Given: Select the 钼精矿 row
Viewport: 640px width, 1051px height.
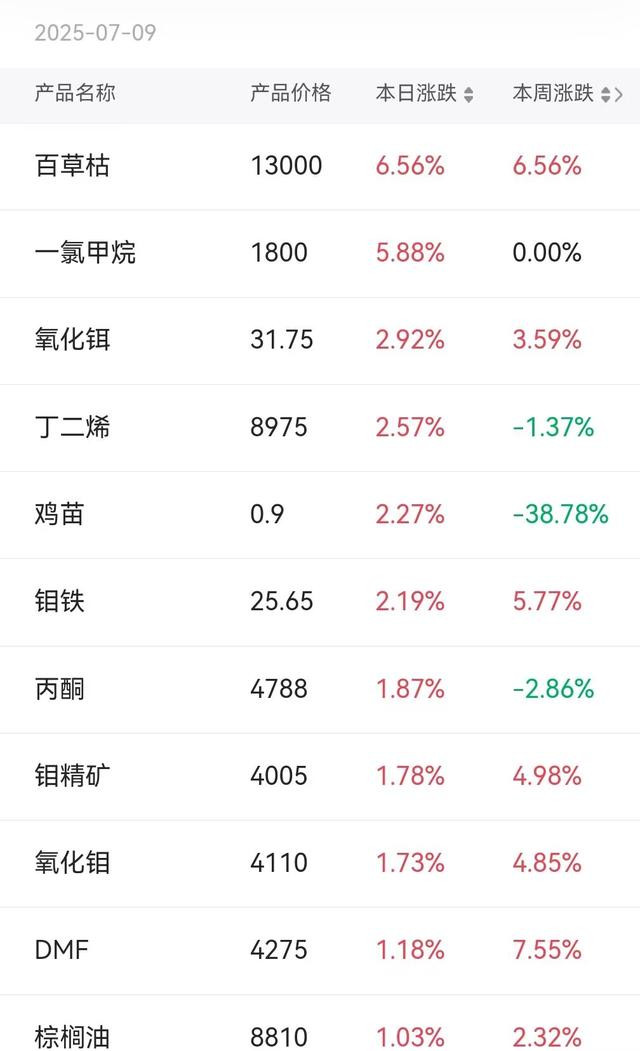Looking at the screenshot, I should [320, 776].
